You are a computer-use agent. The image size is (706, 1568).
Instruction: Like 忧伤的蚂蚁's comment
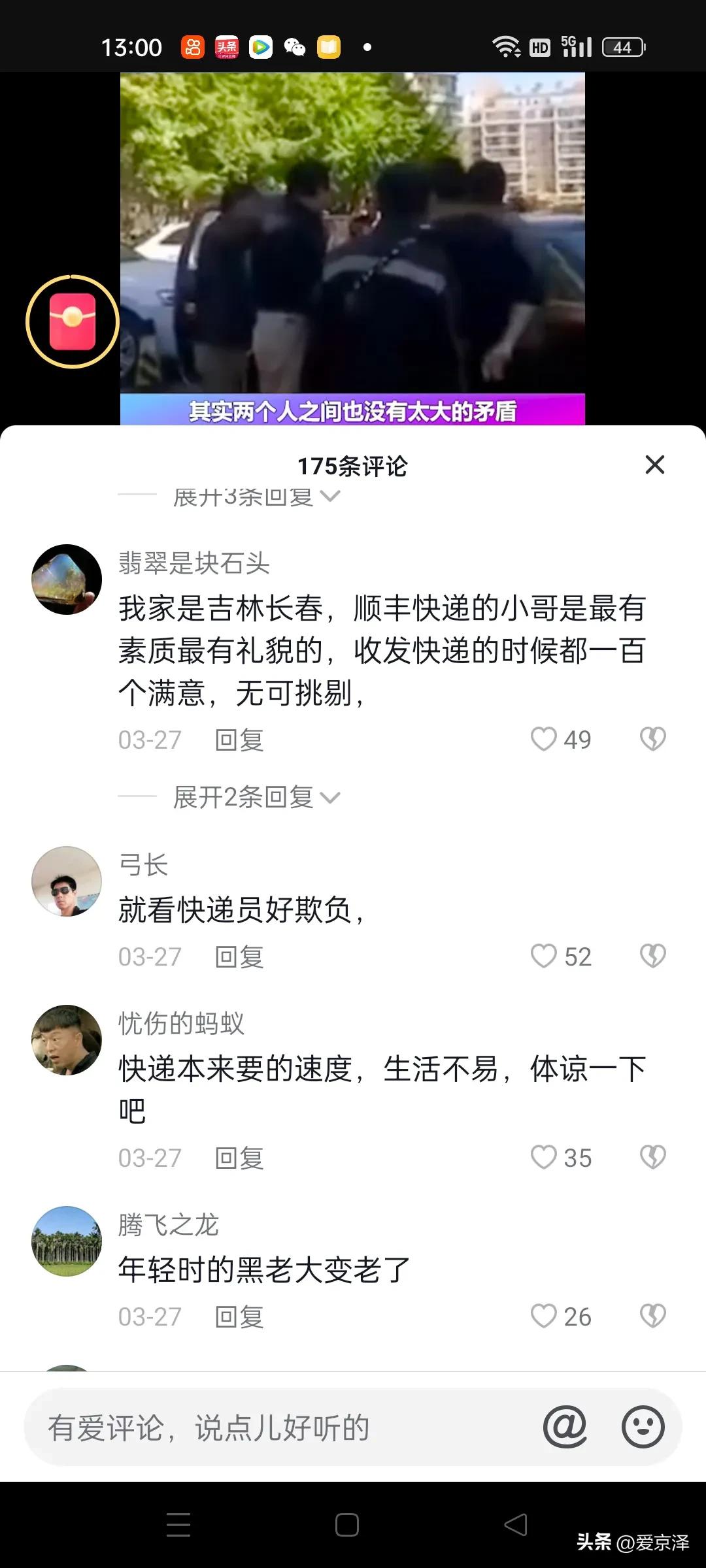point(544,1156)
